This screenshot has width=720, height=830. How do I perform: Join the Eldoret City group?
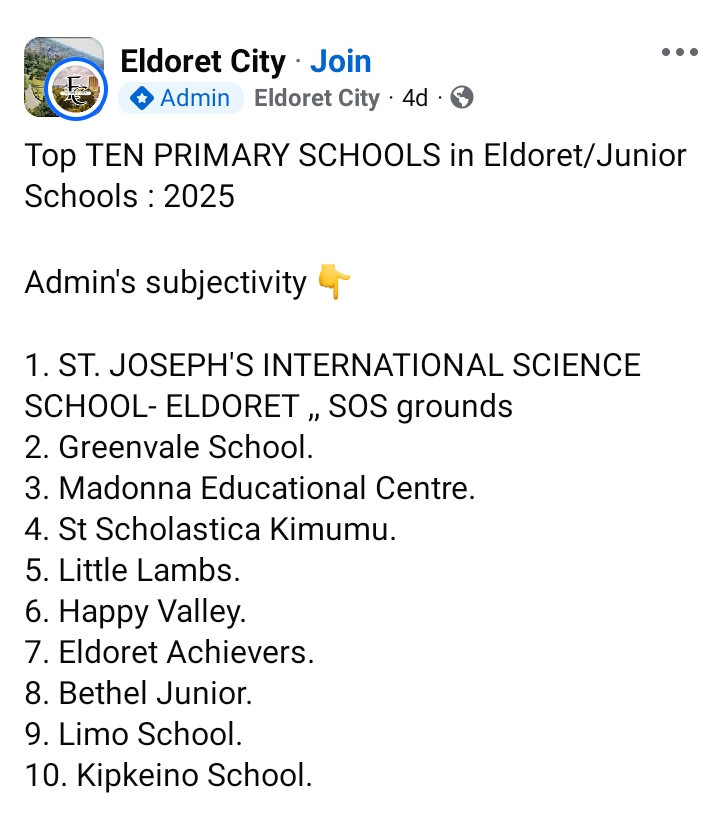[x=340, y=61]
